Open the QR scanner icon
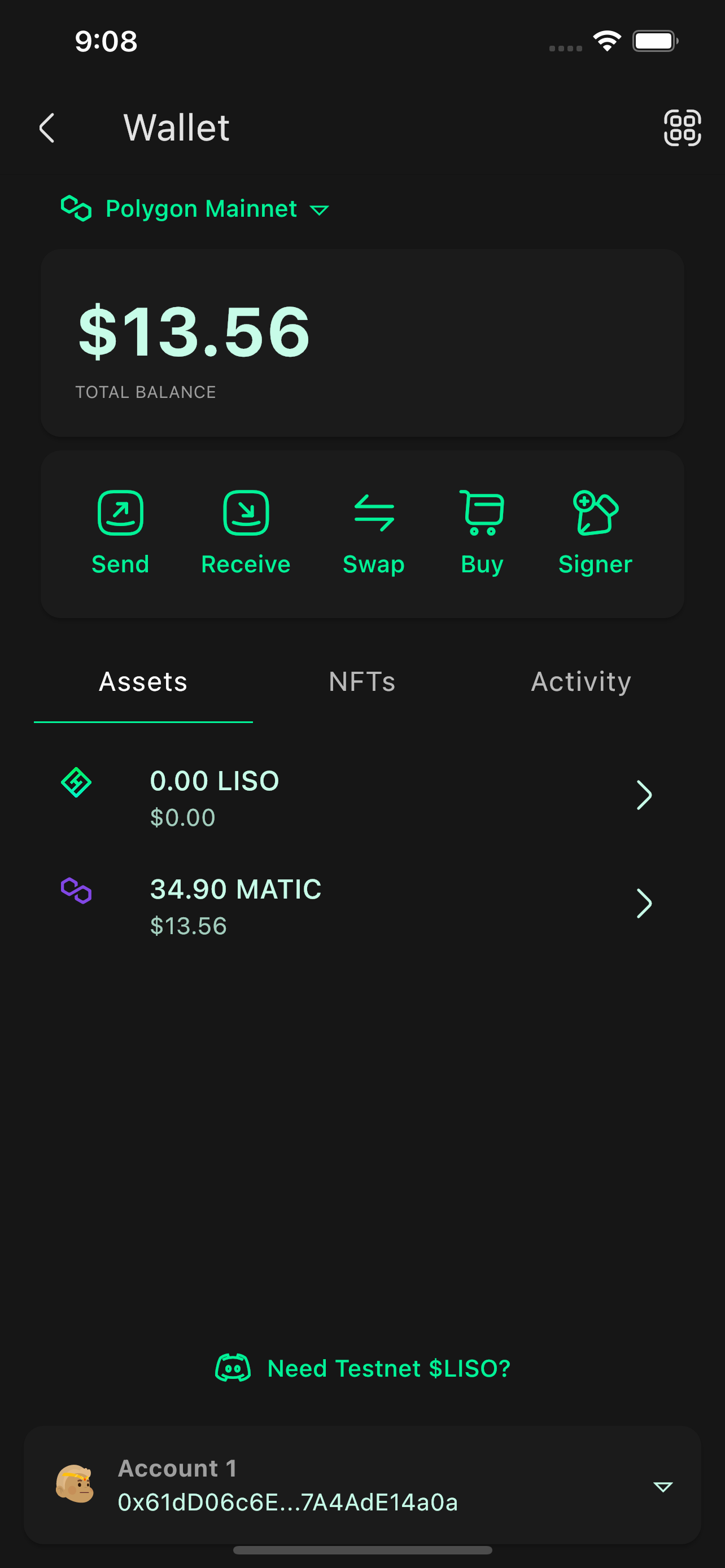 click(682, 128)
